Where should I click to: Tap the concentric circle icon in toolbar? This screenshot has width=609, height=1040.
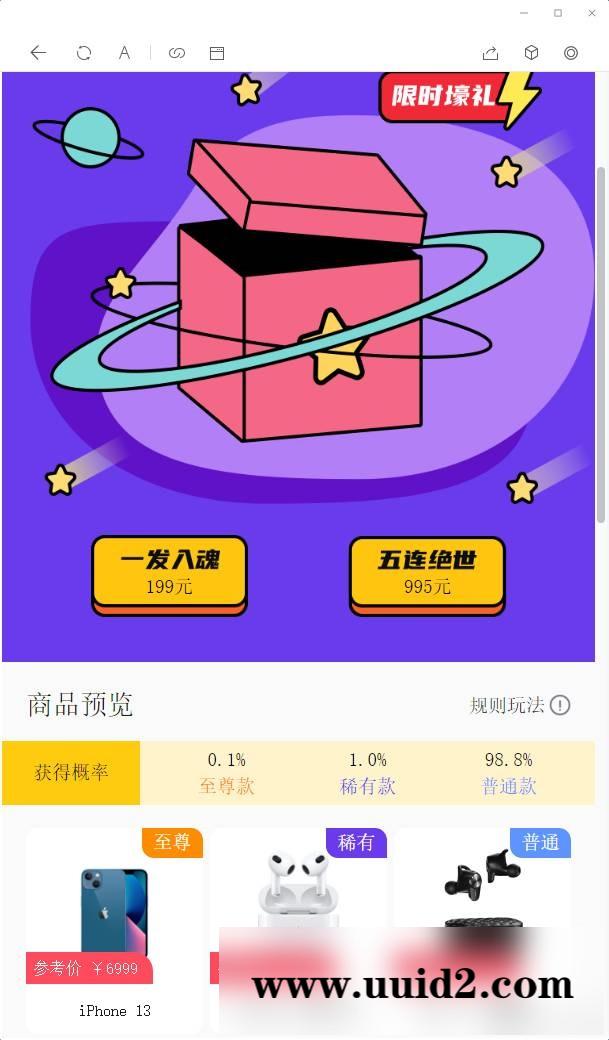coord(571,53)
